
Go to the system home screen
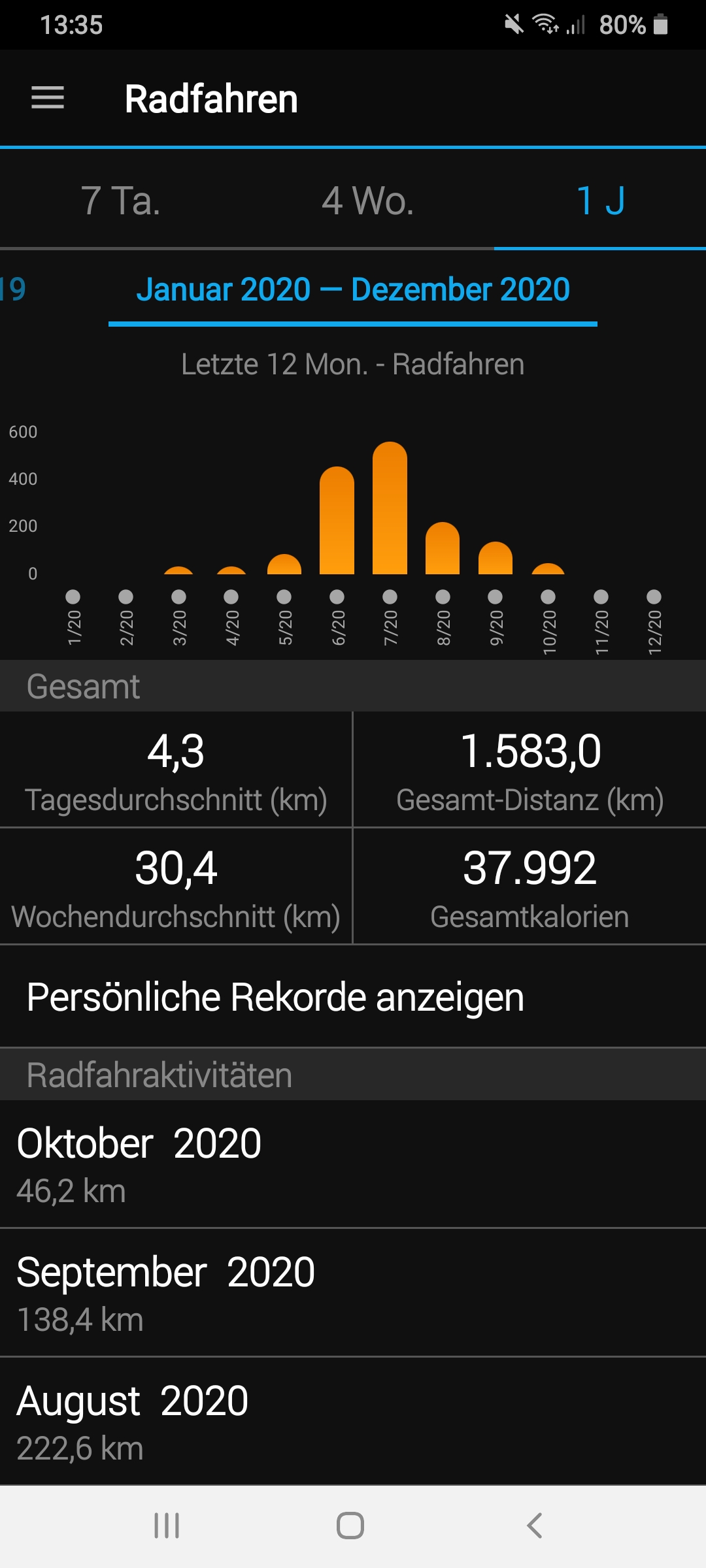pyautogui.click(x=350, y=1526)
